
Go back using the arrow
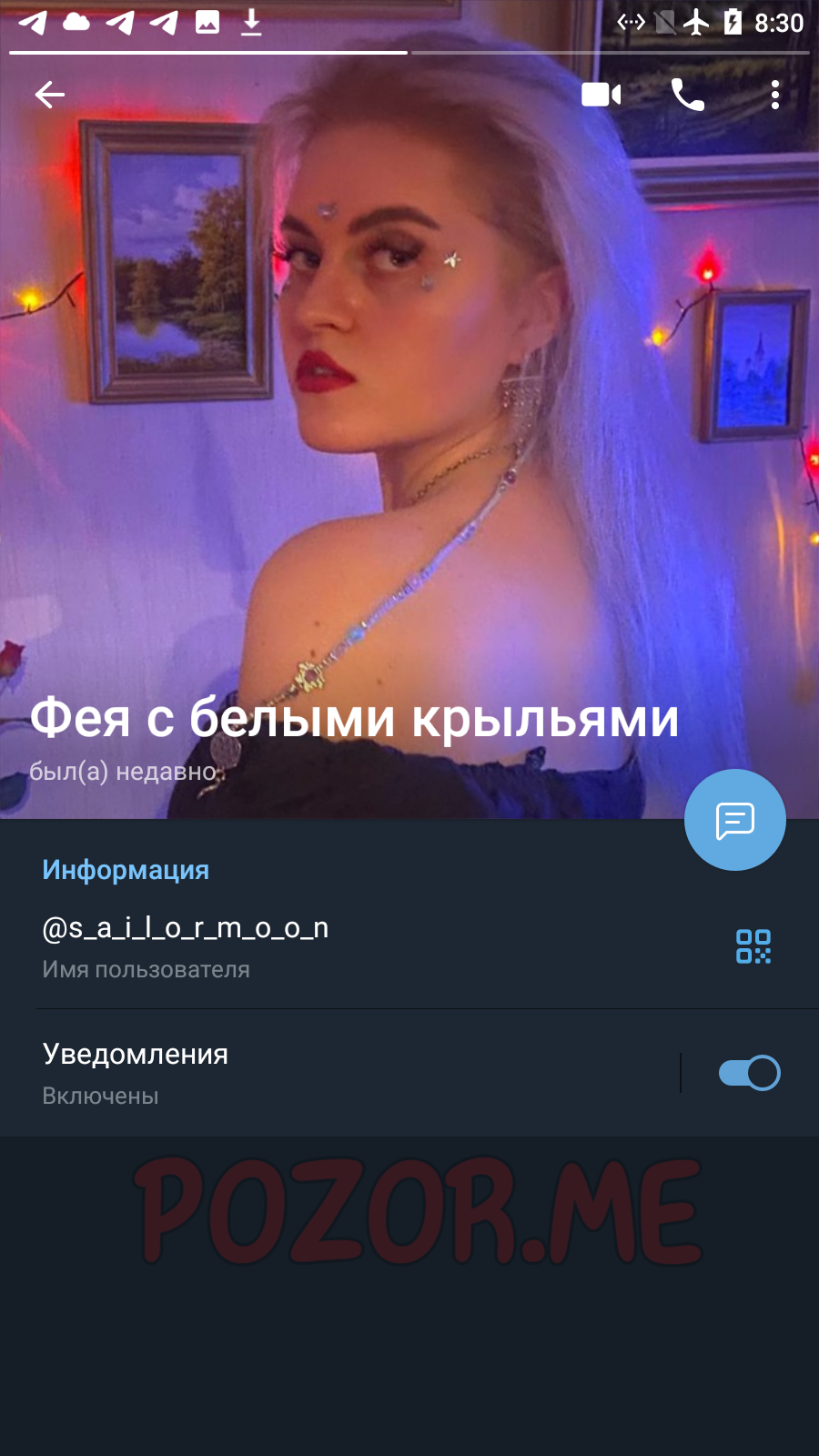coord(50,95)
